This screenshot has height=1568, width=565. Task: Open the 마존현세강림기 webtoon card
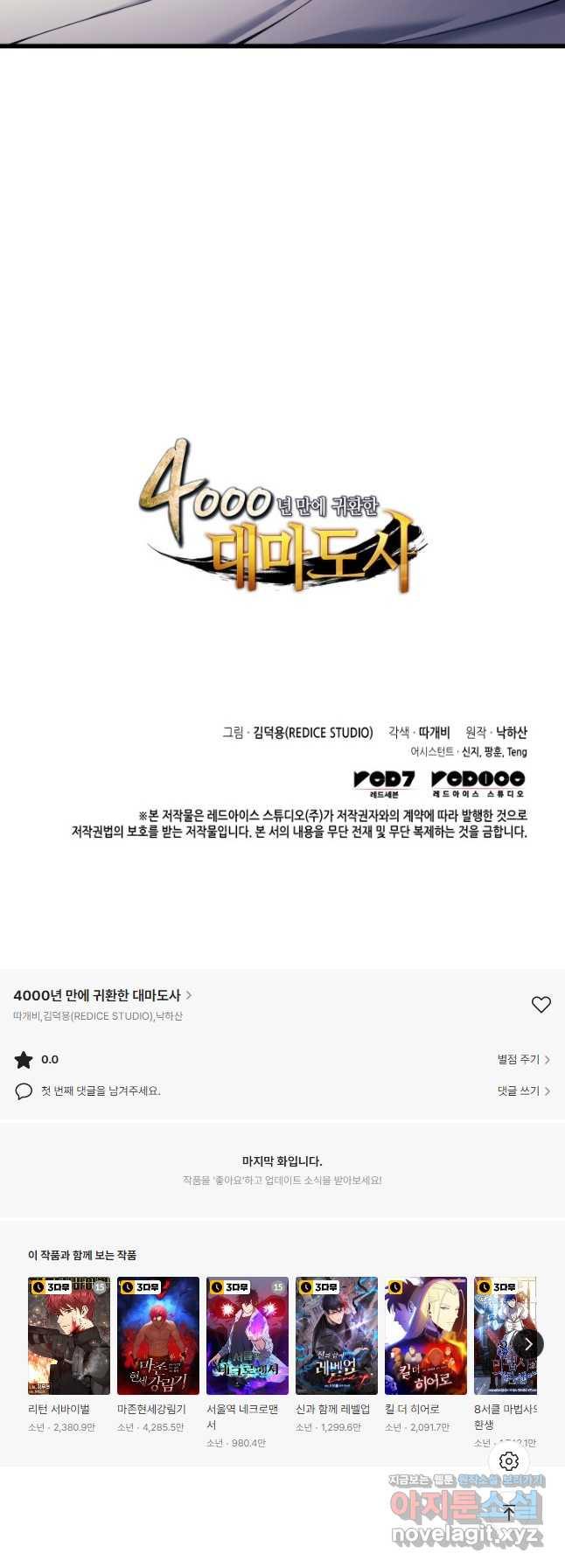158,1335
